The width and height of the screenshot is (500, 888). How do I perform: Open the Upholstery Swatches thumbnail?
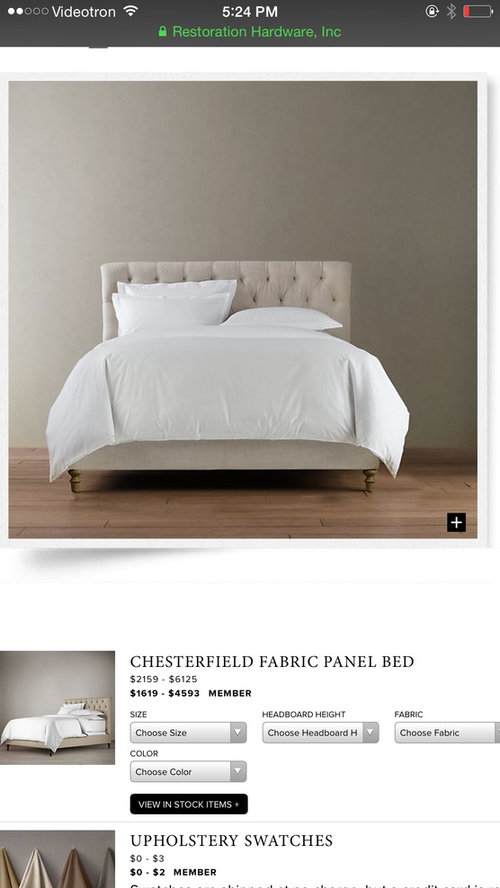tap(57, 859)
